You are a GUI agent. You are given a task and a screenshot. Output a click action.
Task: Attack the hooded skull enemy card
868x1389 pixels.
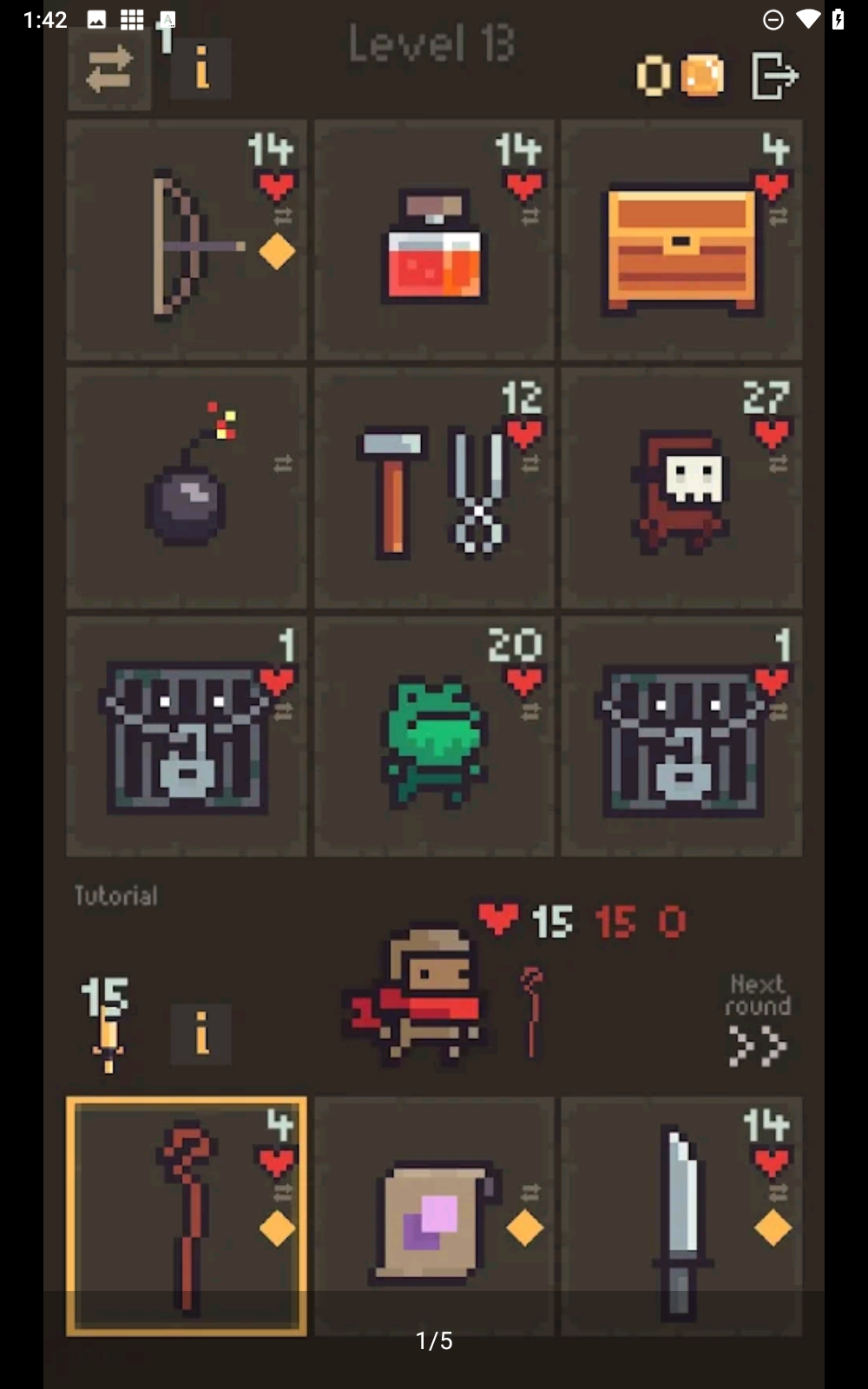click(x=681, y=488)
